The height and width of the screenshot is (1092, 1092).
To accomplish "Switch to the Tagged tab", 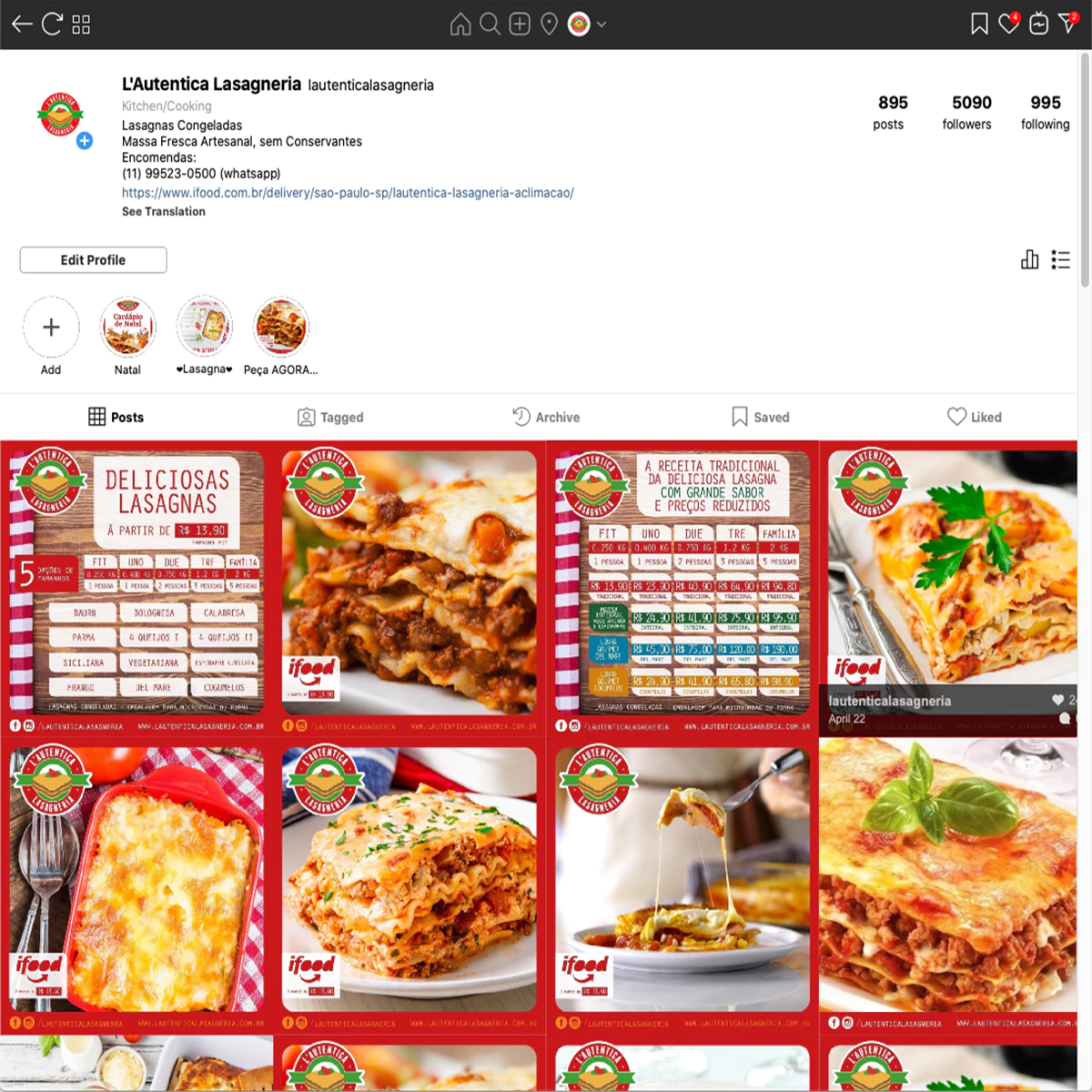I will [x=330, y=417].
